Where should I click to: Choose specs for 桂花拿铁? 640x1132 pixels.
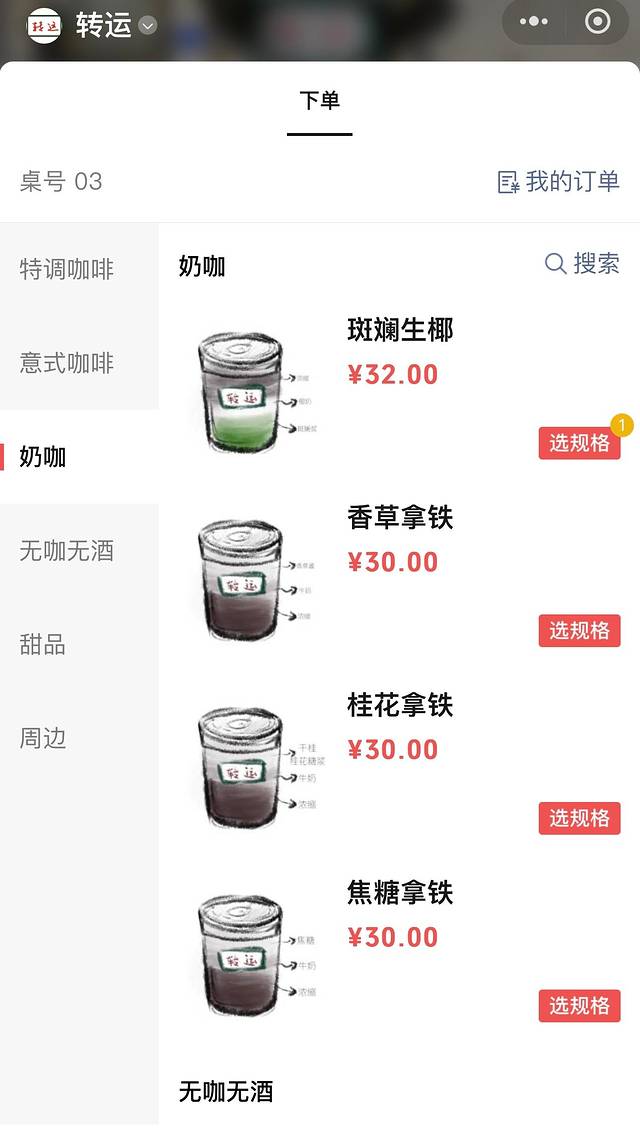click(x=579, y=818)
